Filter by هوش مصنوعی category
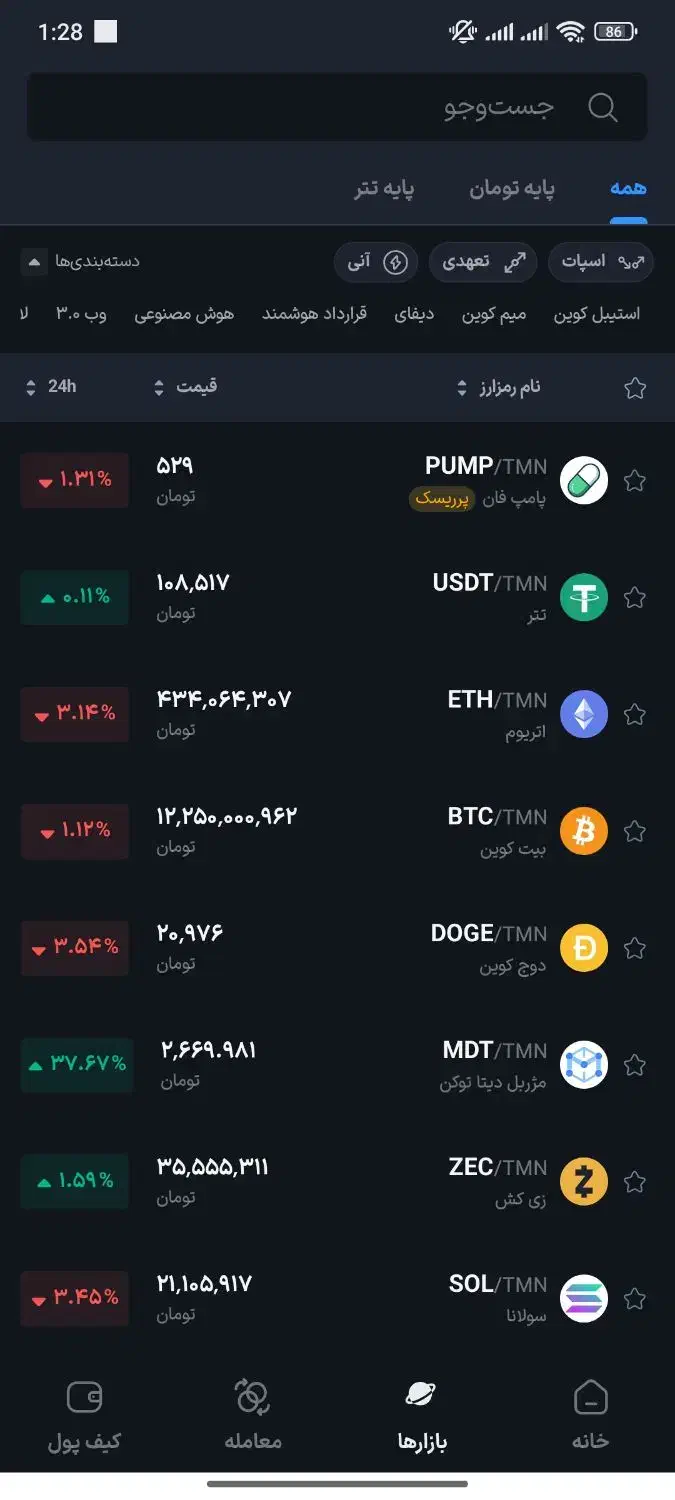The height and width of the screenshot is (1500, 675). pos(184,314)
